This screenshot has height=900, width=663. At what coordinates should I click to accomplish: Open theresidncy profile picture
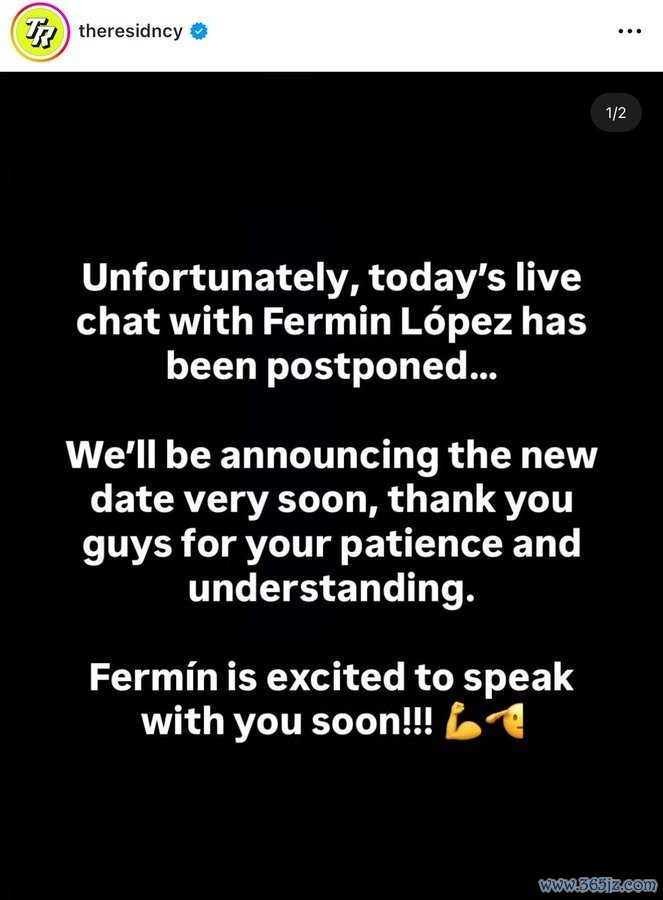[38, 32]
